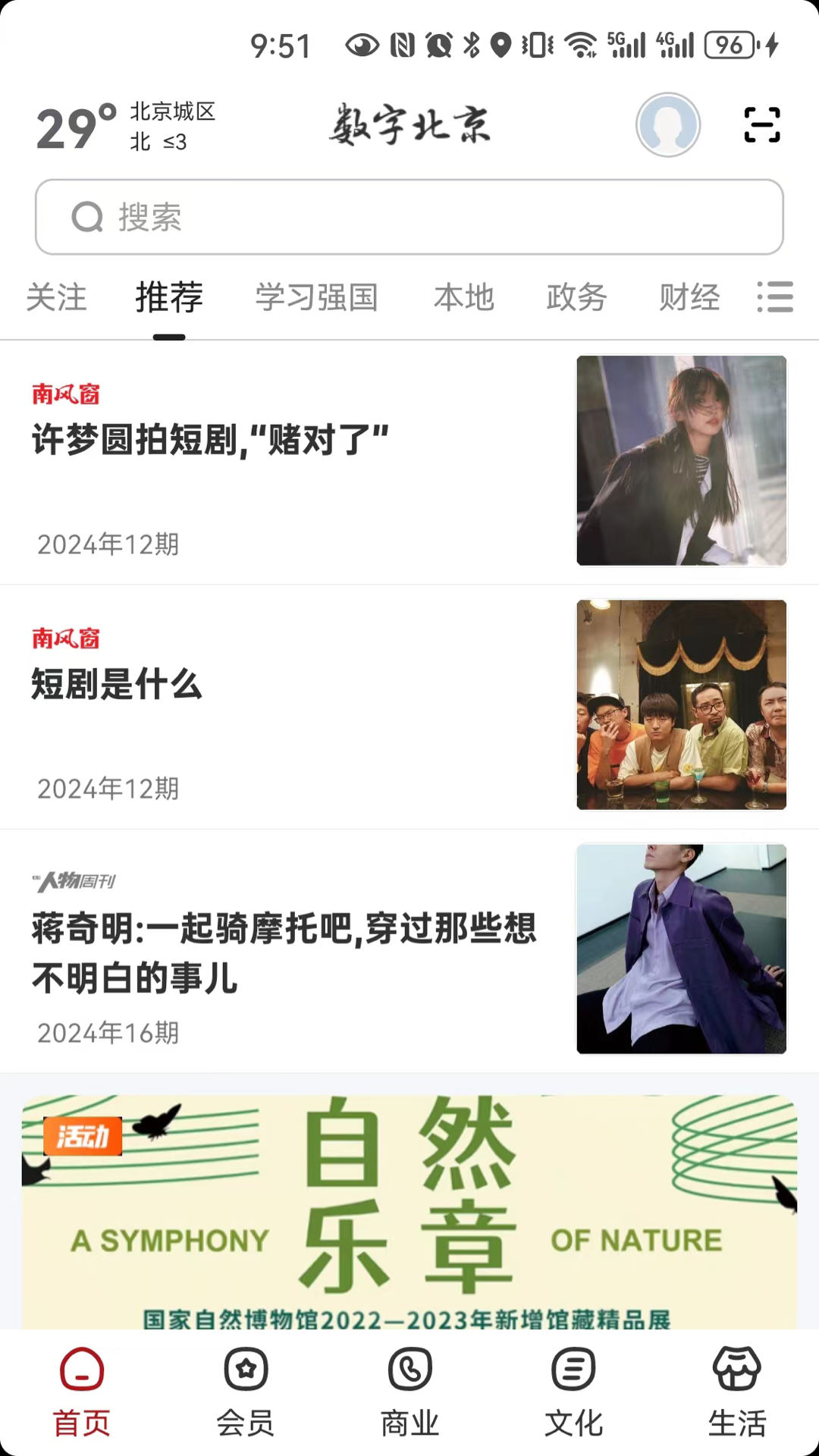Screen dimensions: 819x1456
Task: Open article 短剧是什么
Action: point(117,684)
